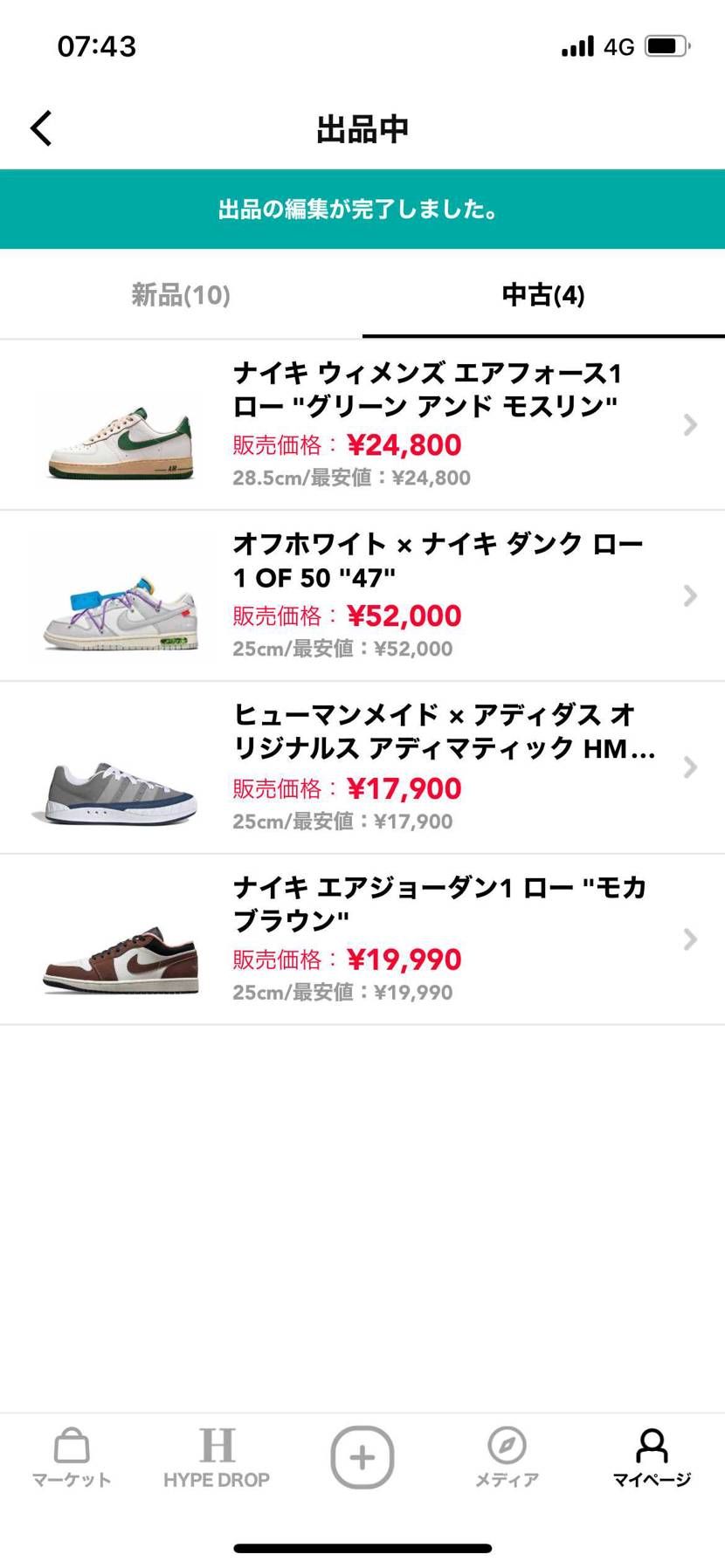
Task: Tap the battery indicator icon
Action: click(666, 45)
